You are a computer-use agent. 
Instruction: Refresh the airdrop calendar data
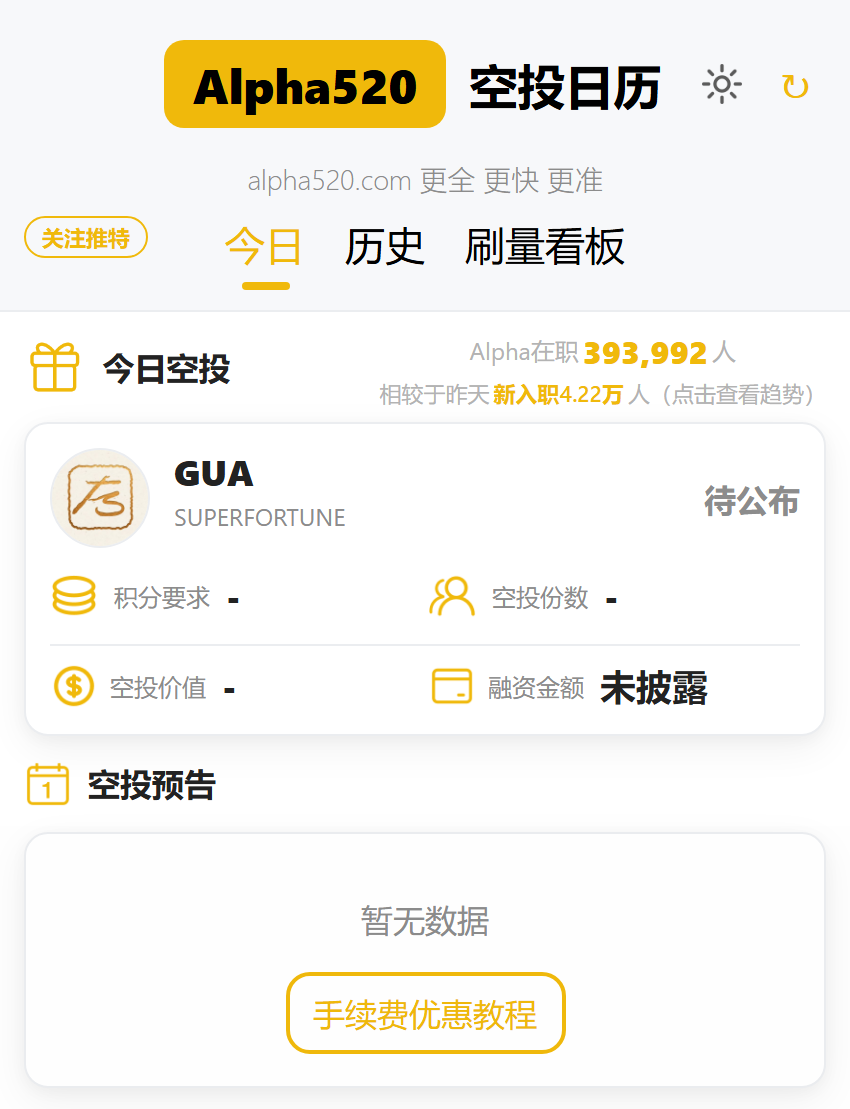[795, 87]
